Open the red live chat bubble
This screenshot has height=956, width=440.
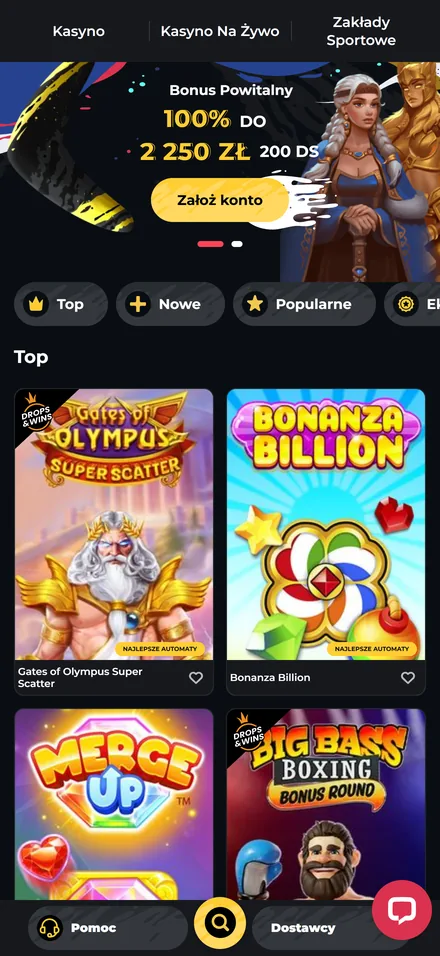point(402,910)
